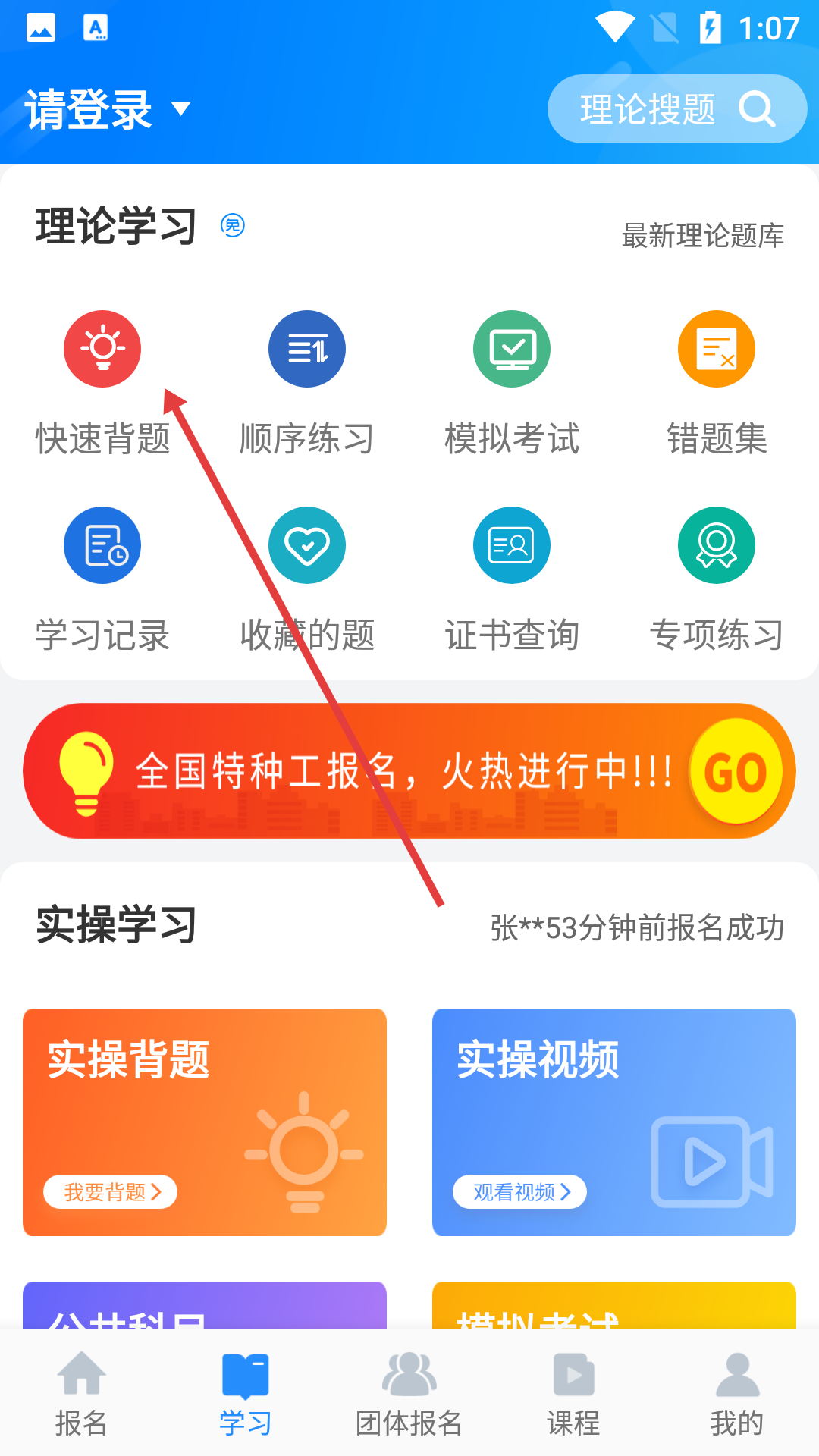Tap the 观看视频 button
819x1456 pixels.
[520, 1192]
